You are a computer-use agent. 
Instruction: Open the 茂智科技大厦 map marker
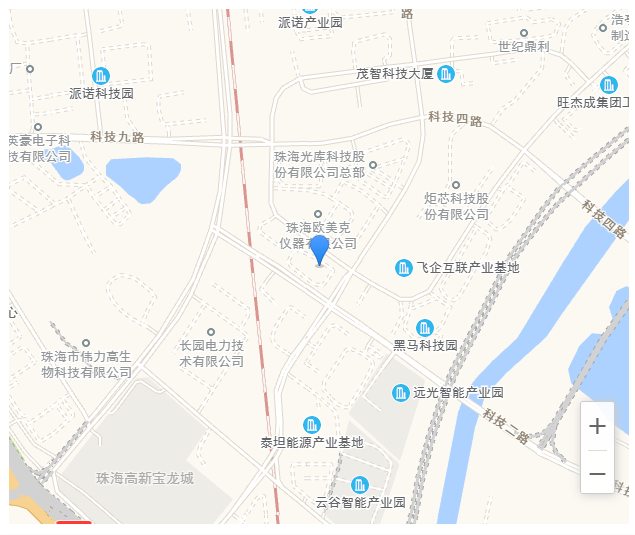pyautogui.click(x=446, y=73)
